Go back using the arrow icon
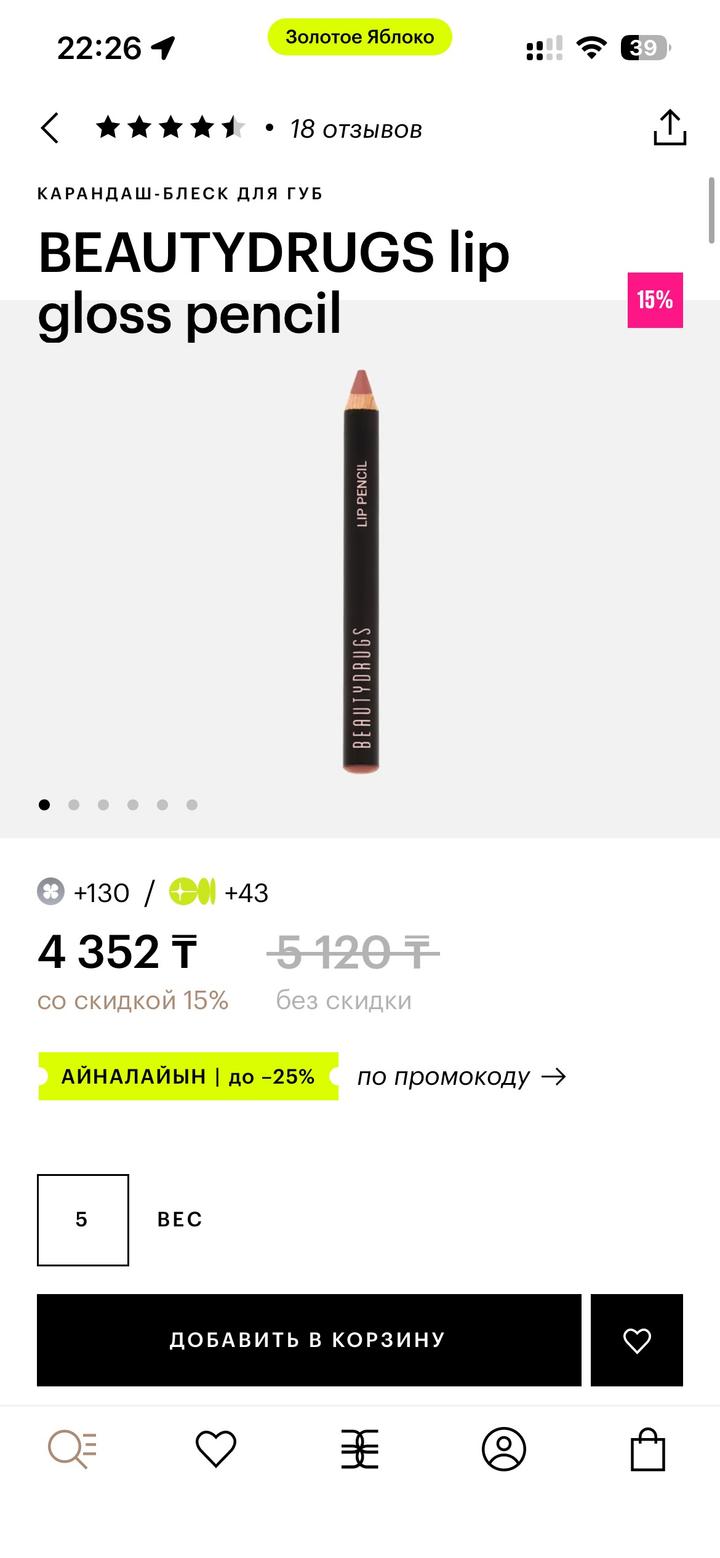 (x=50, y=129)
